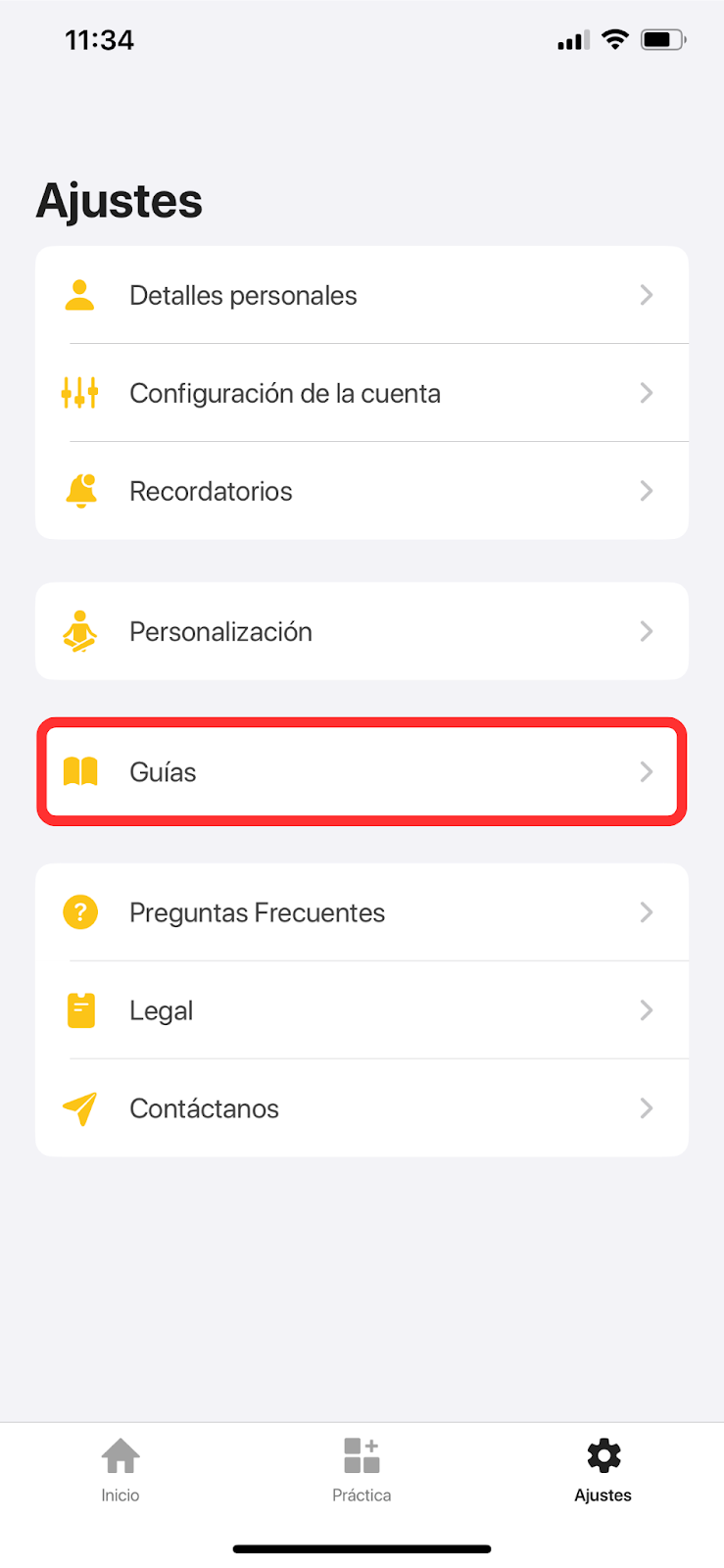Select the Ajustes tab
Viewport: 724px width, 1568px height.
pos(603,1468)
